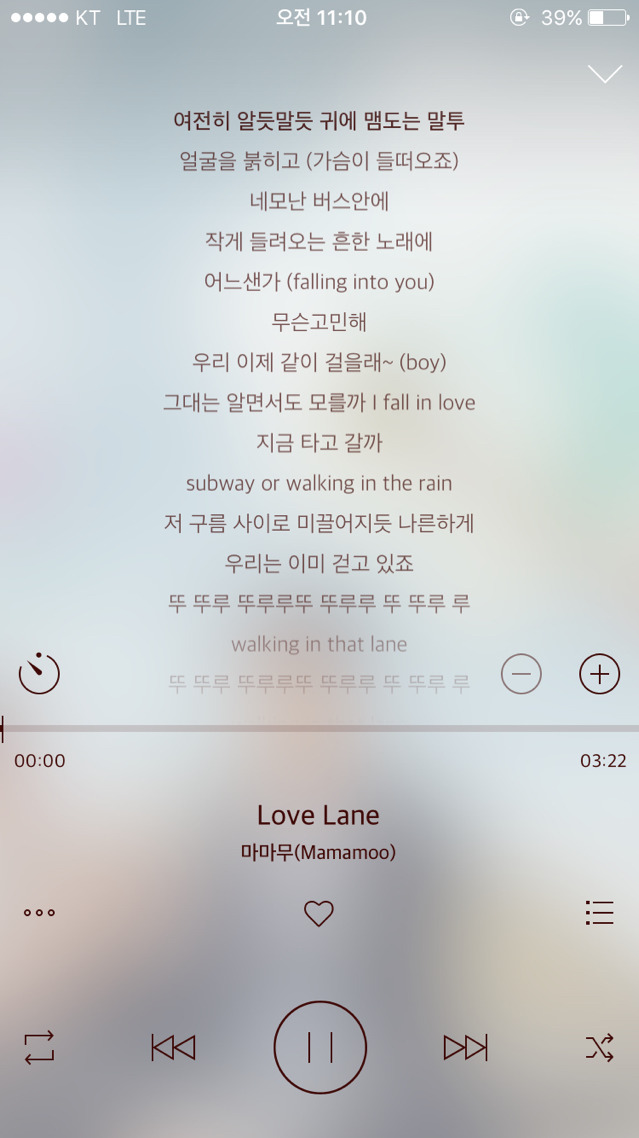
Task: Toggle repeat mode
Action: point(39,1047)
